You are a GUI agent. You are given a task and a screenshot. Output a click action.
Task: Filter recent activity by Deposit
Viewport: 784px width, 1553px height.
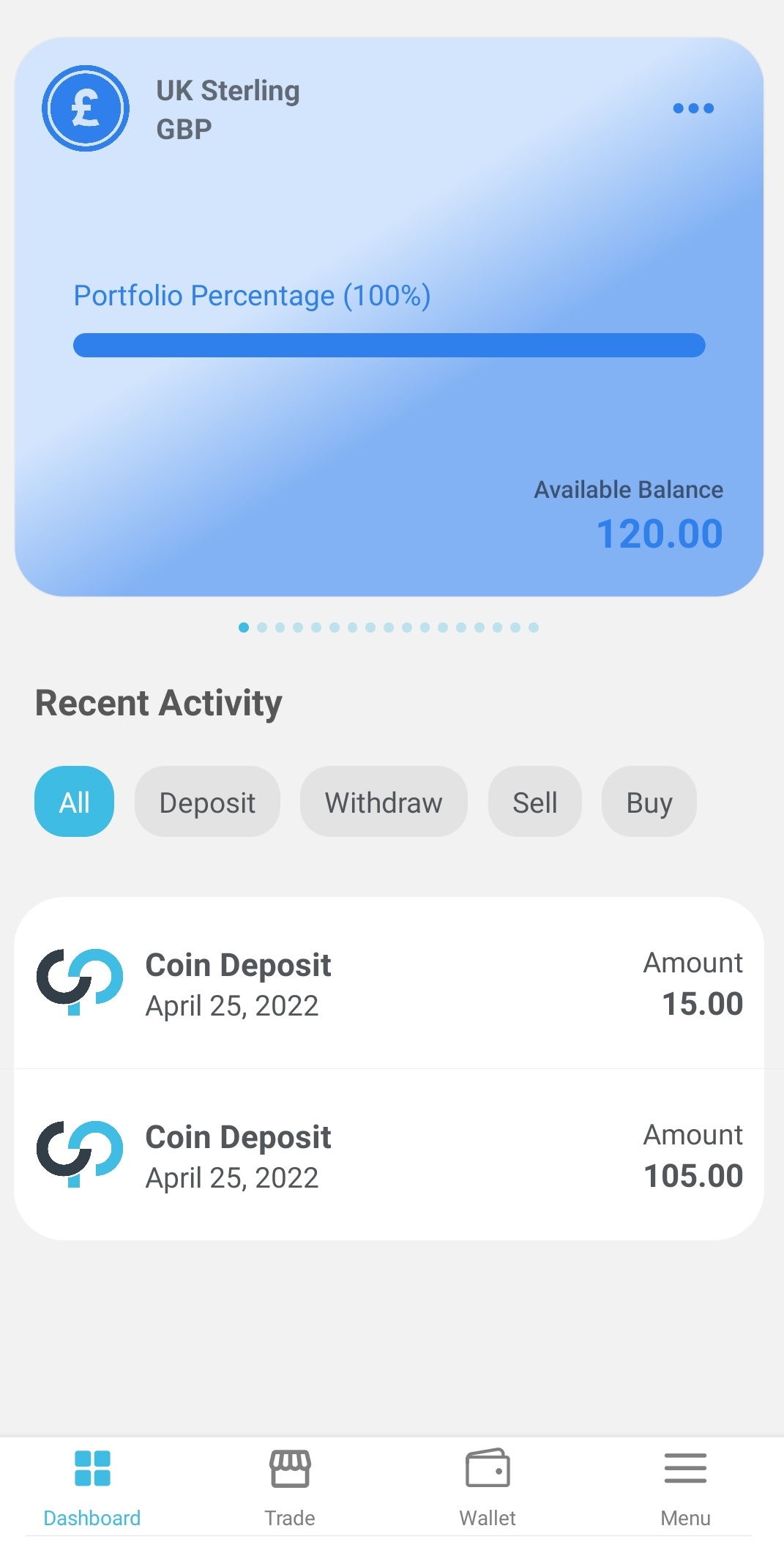(207, 802)
